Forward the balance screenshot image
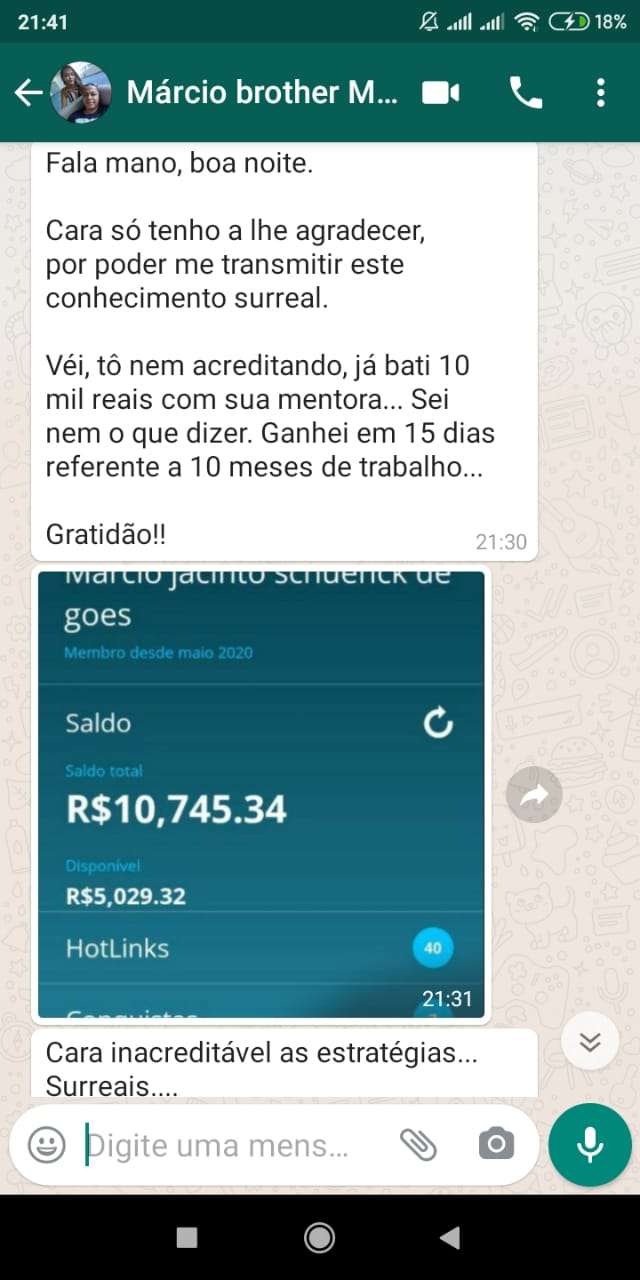Viewport: 640px width, 1280px height. coord(533,795)
